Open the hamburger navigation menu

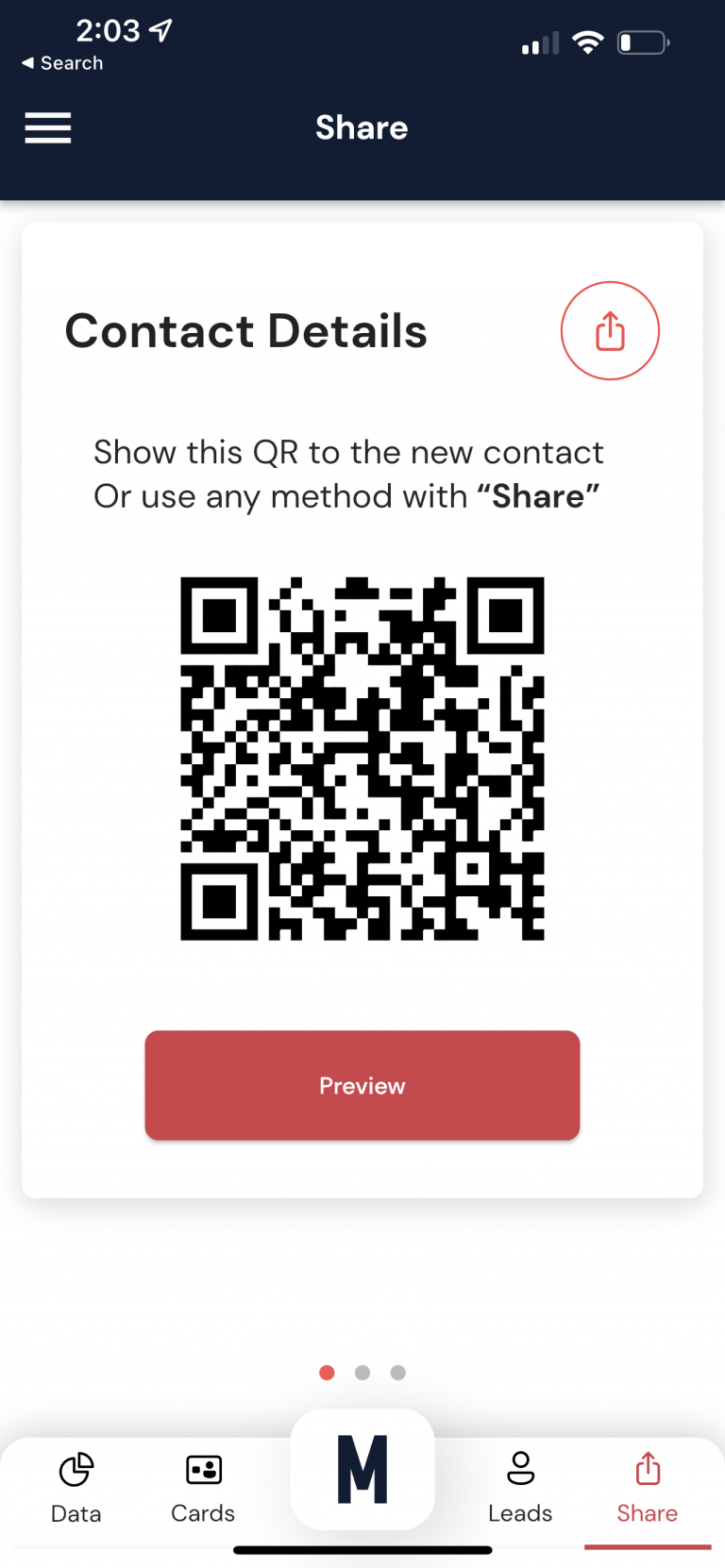pyautogui.click(x=47, y=127)
